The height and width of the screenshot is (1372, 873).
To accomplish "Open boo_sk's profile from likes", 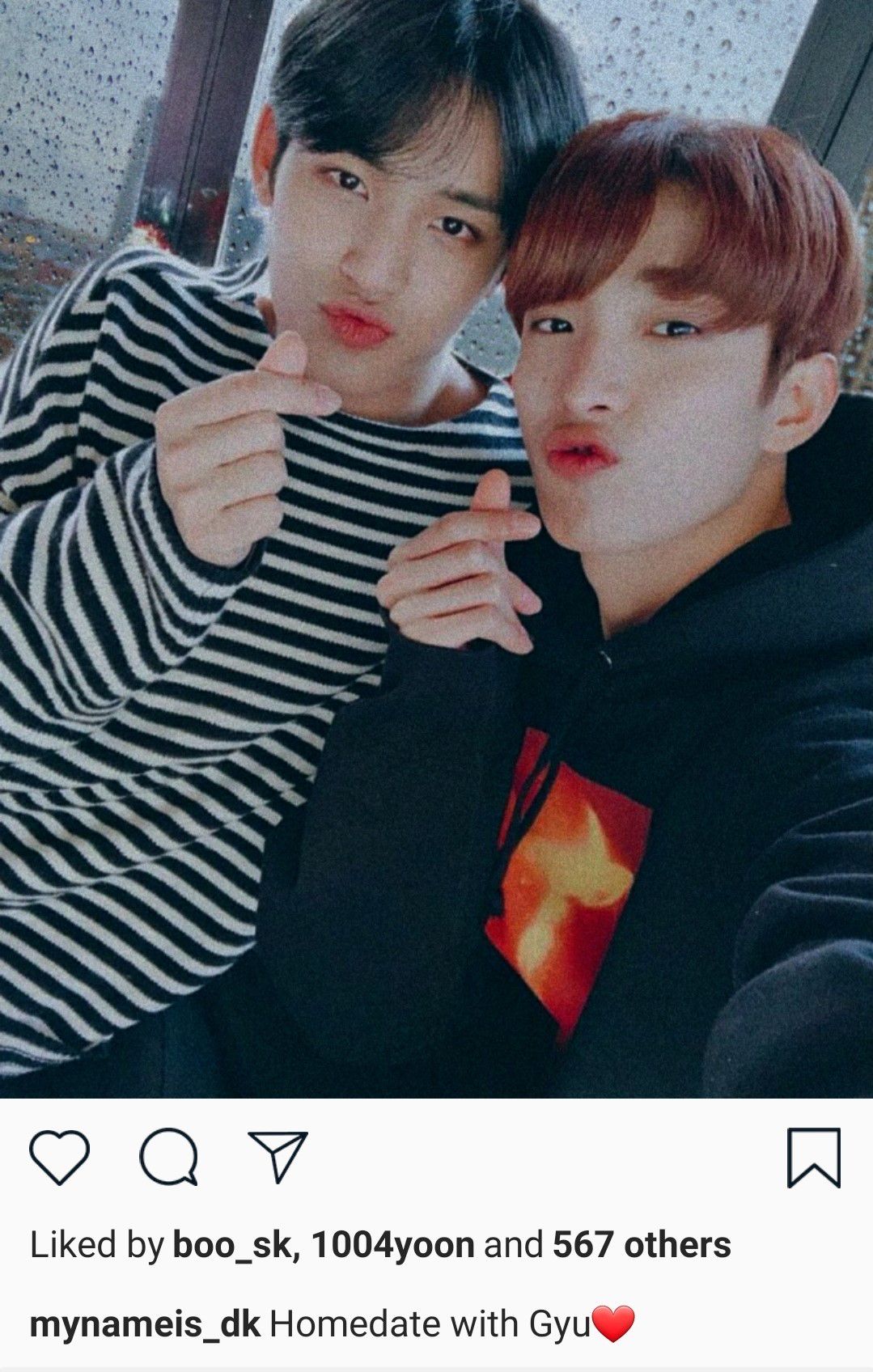I will (x=231, y=1245).
